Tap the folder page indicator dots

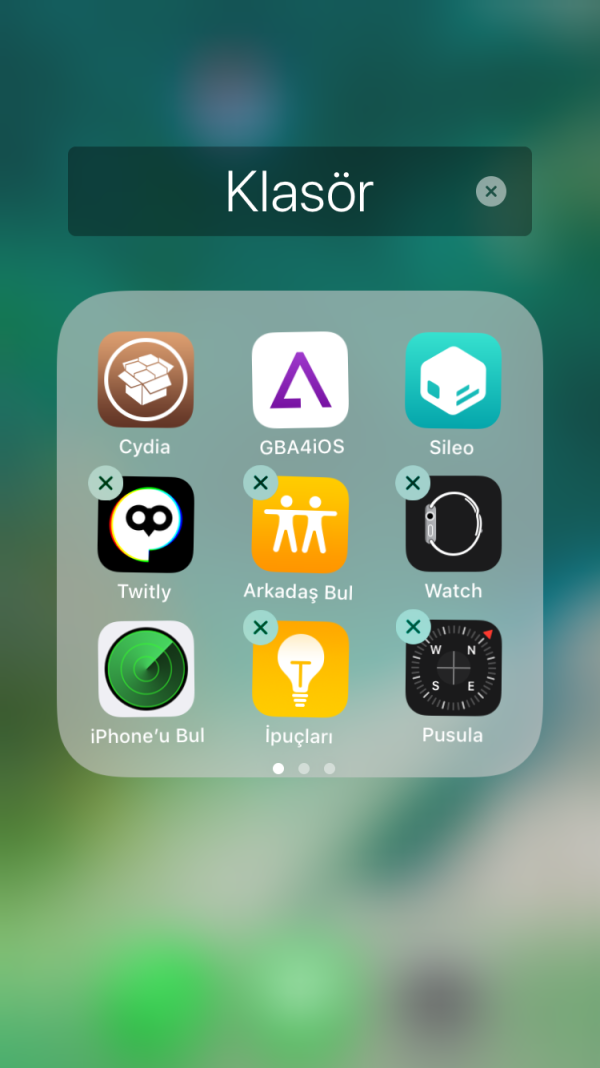point(303,768)
